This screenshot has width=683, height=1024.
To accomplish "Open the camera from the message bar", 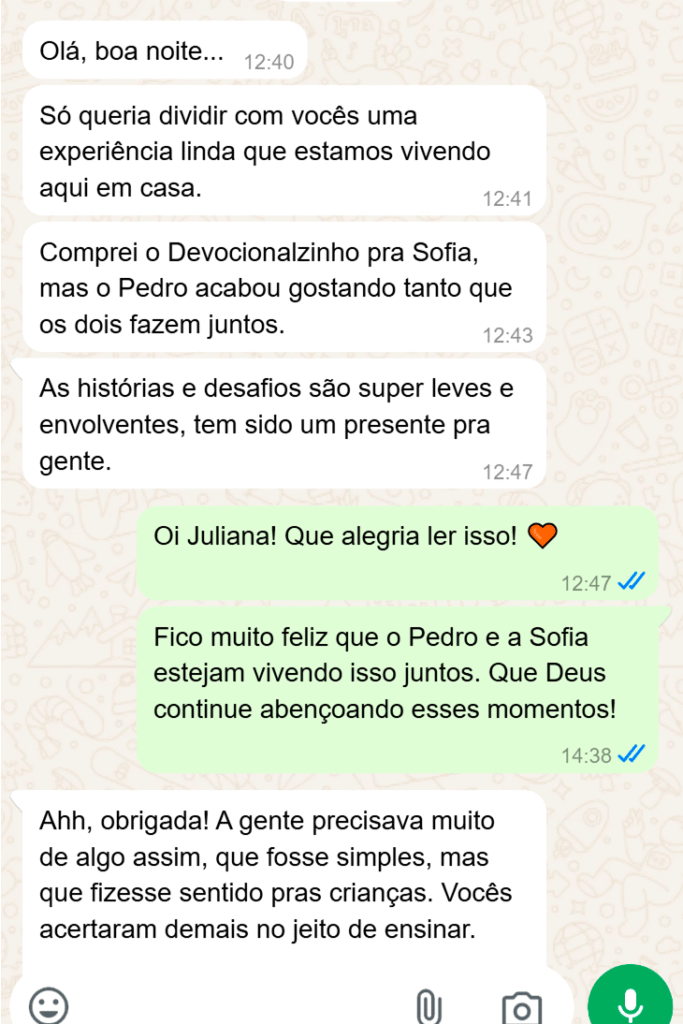I will click(x=521, y=1007).
